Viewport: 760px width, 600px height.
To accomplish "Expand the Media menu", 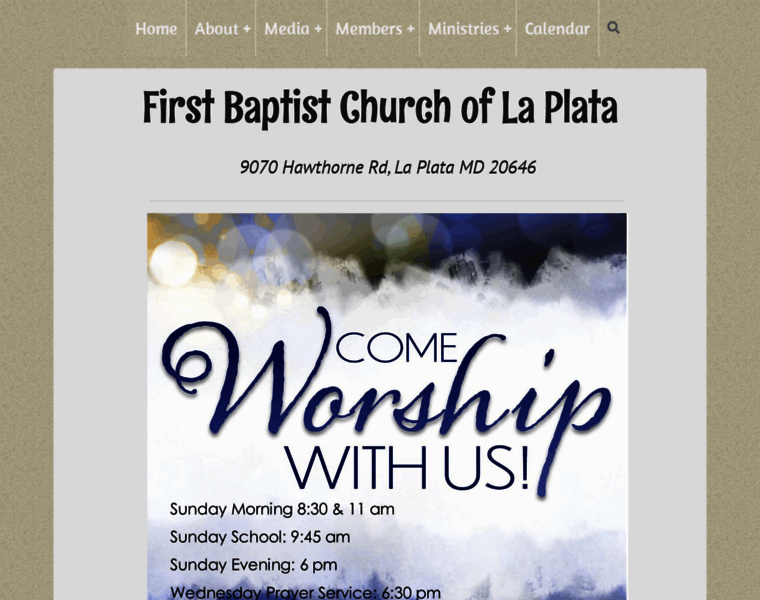I will (x=292, y=29).
